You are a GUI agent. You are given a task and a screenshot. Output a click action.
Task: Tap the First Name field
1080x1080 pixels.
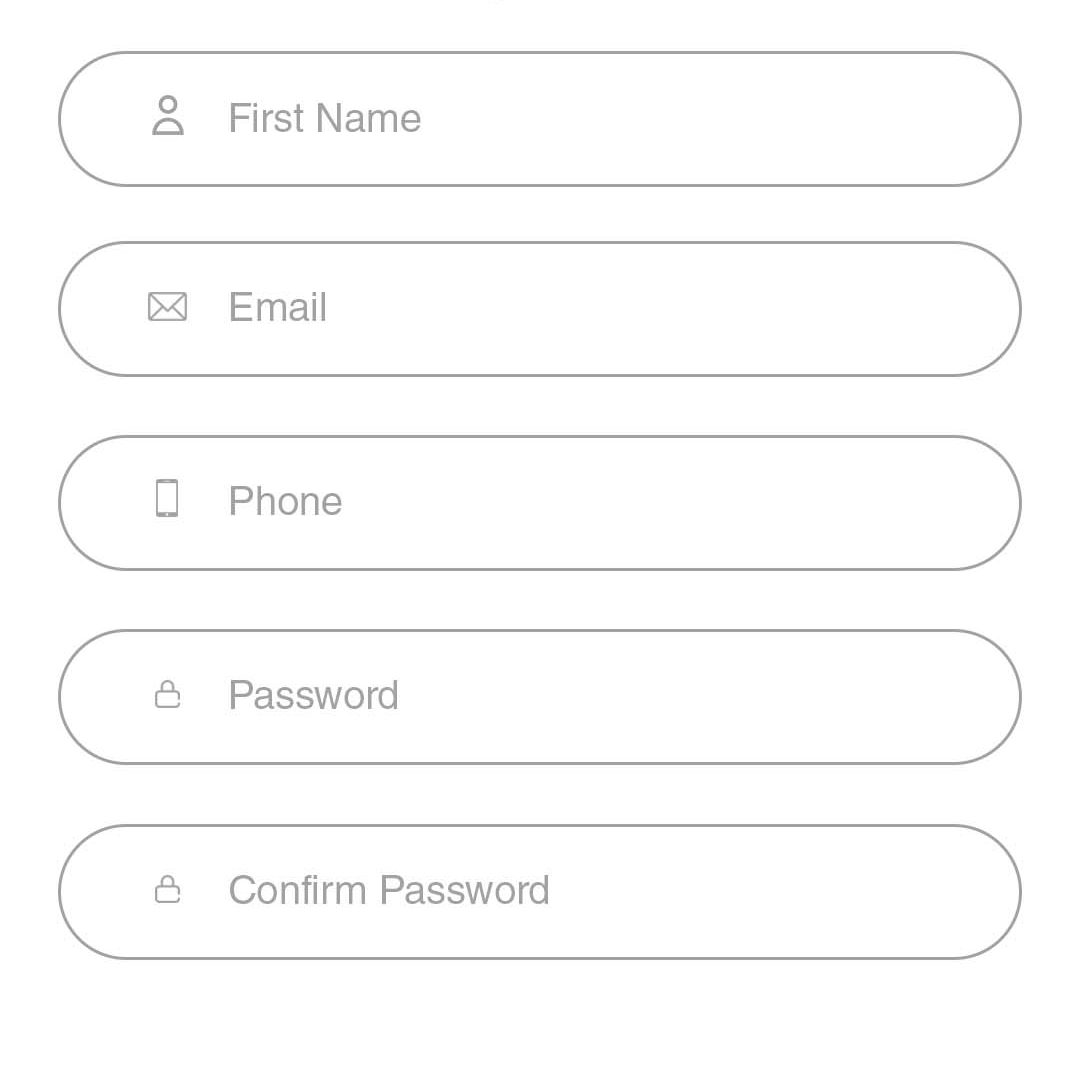click(540, 119)
